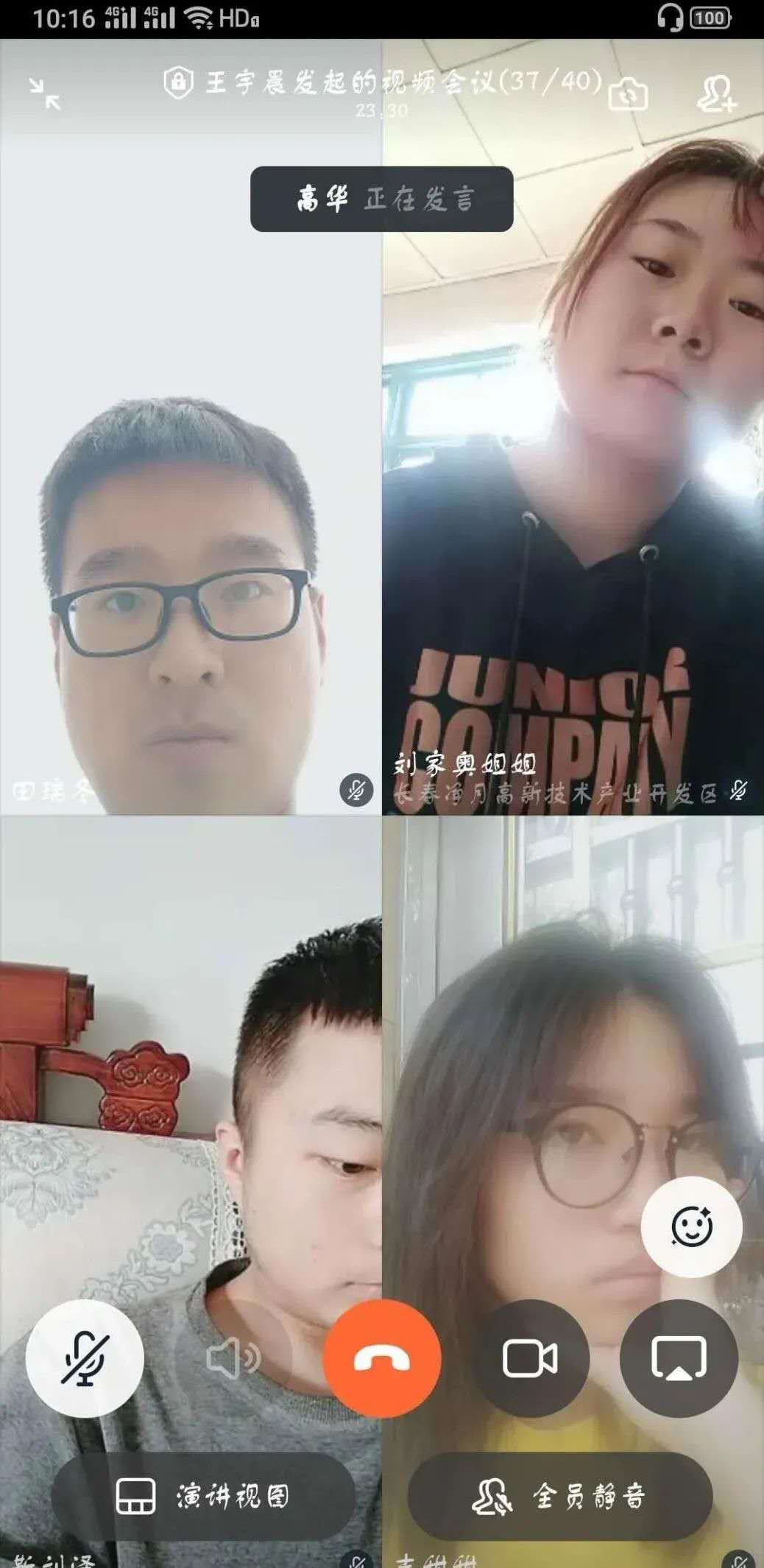764x1568 pixels.
Task: Add a participant to the meeting
Action: pos(715,94)
